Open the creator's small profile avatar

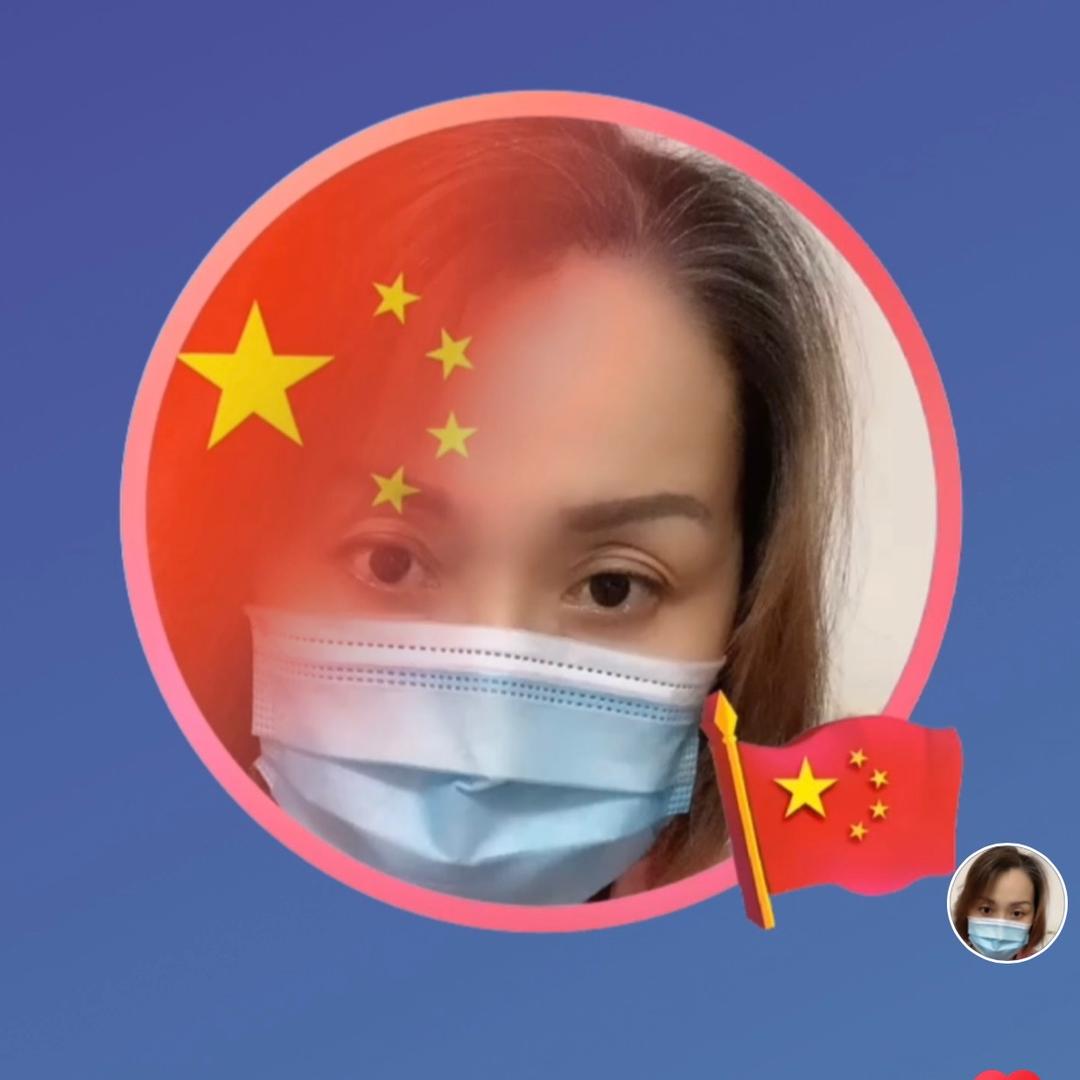[1006, 903]
